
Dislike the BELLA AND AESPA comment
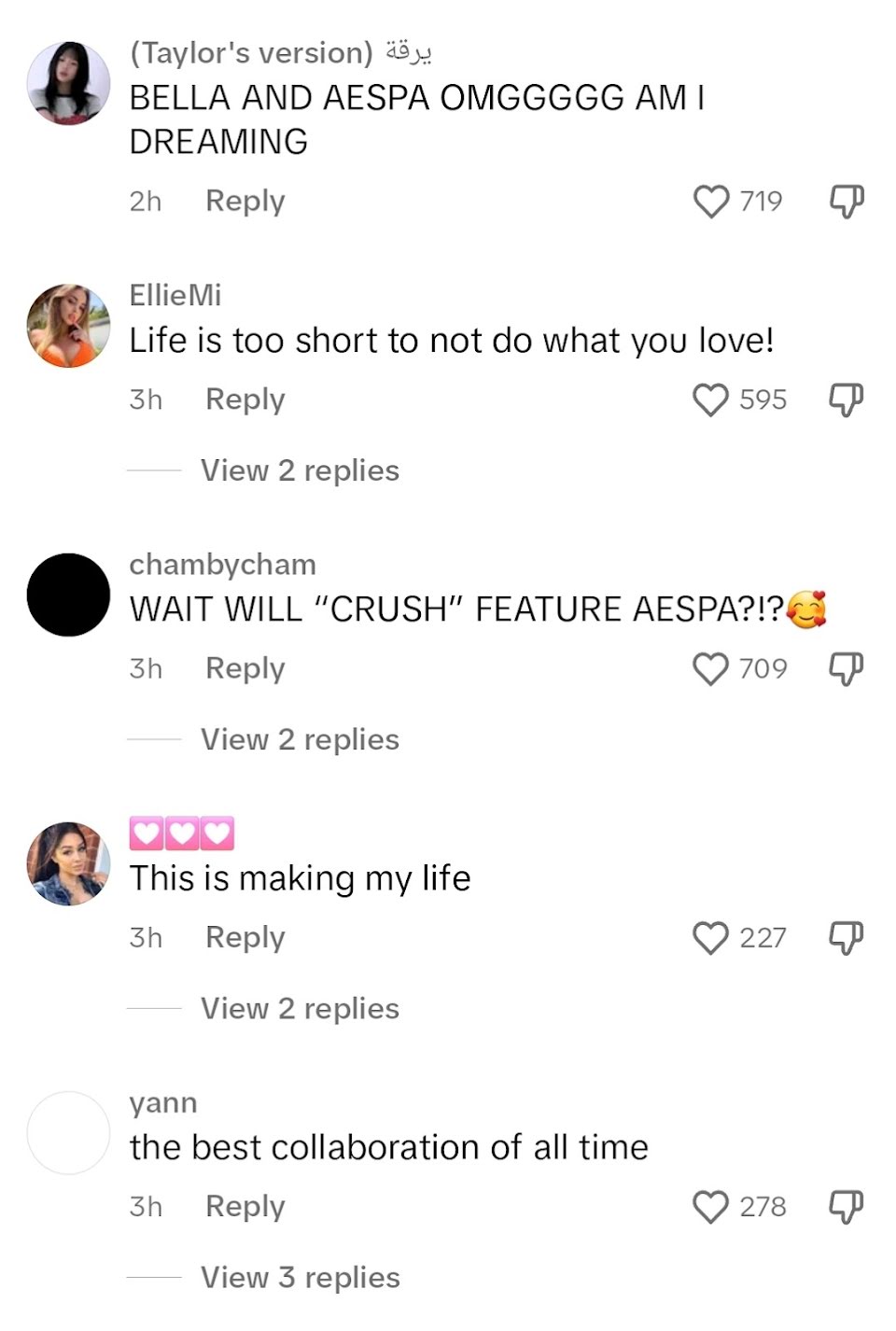coord(847,202)
